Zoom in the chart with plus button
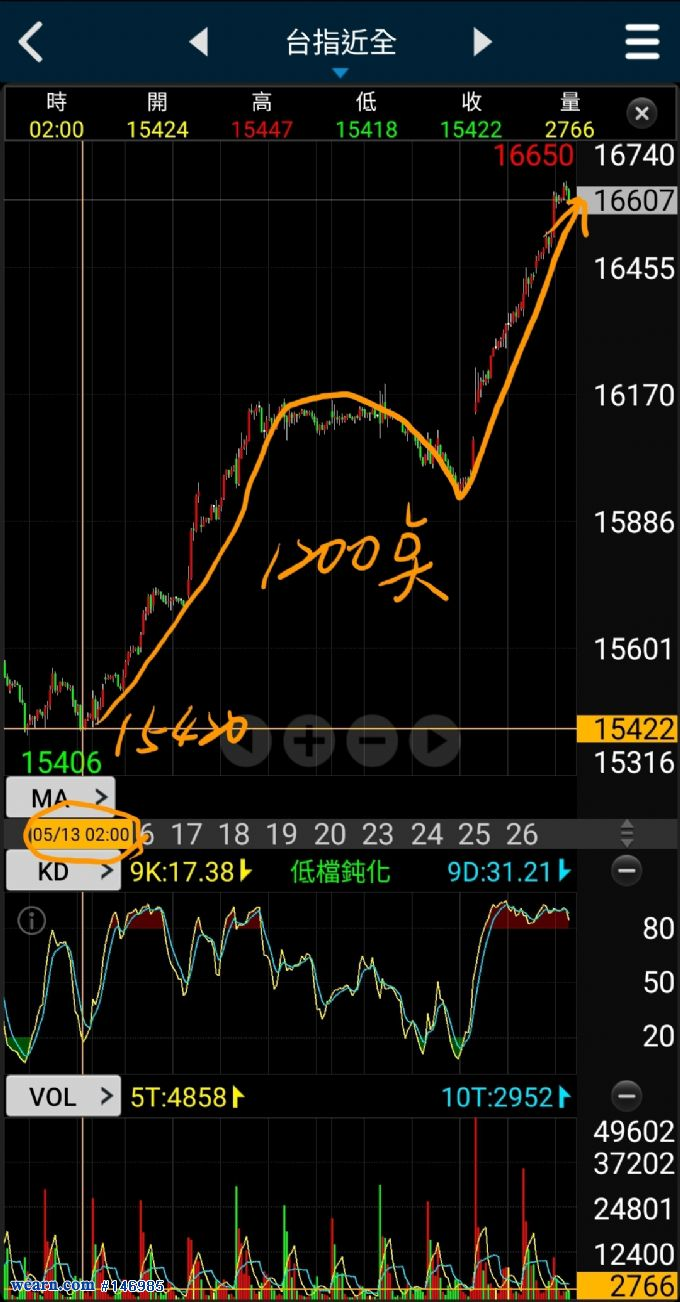This screenshot has width=680, height=1302. click(x=308, y=741)
